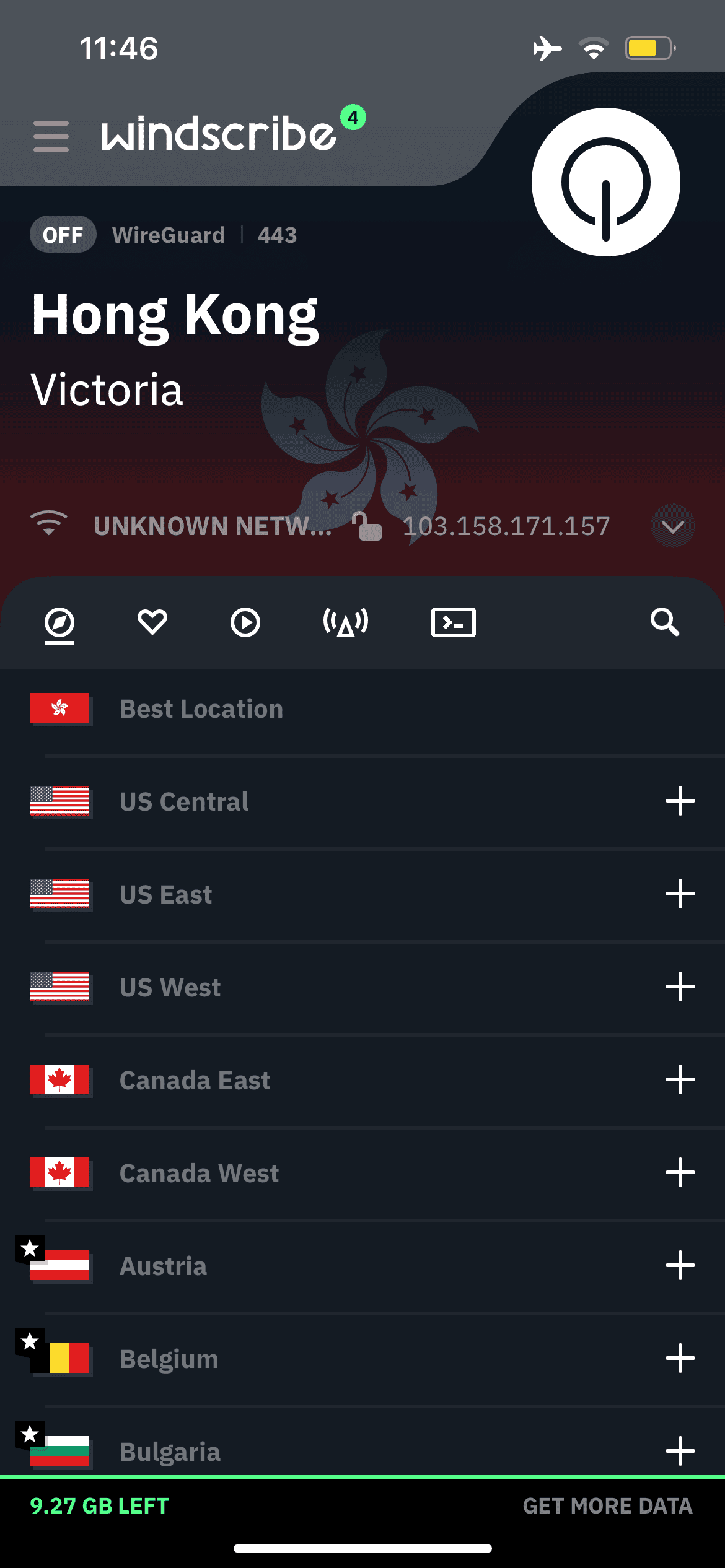Image resolution: width=725 pixels, height=1568 pixels.
Task: Expand Canada East locations
Action: 680,1080
